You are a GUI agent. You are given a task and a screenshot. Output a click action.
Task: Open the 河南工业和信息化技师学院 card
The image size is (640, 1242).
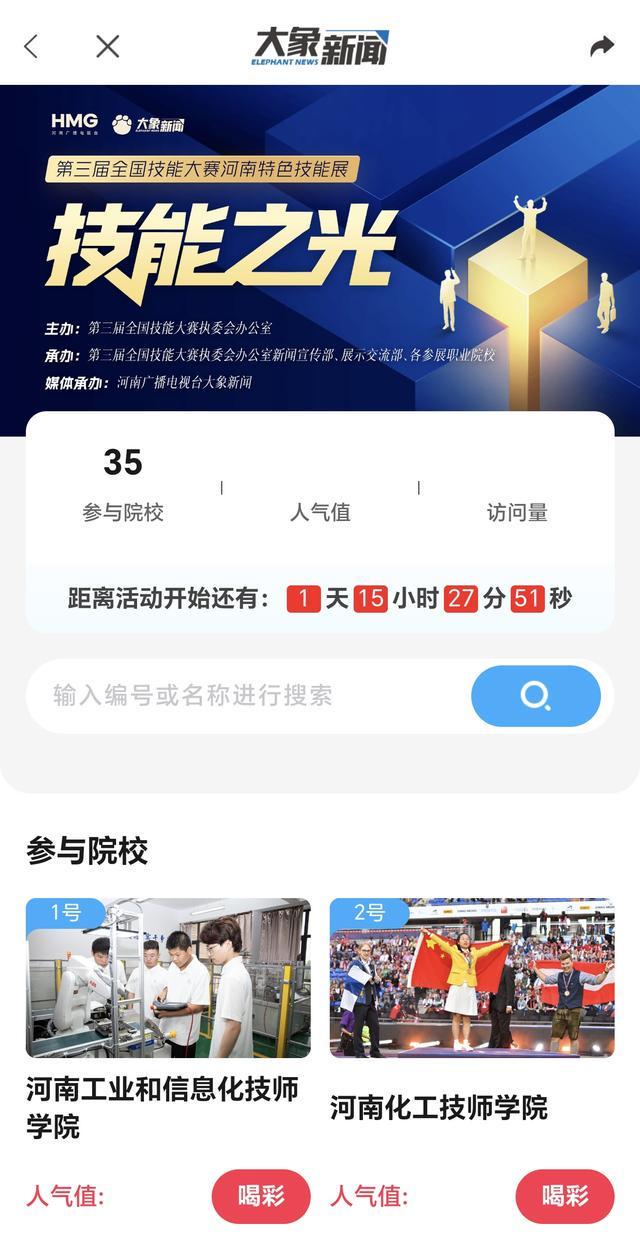click(168, 978)
